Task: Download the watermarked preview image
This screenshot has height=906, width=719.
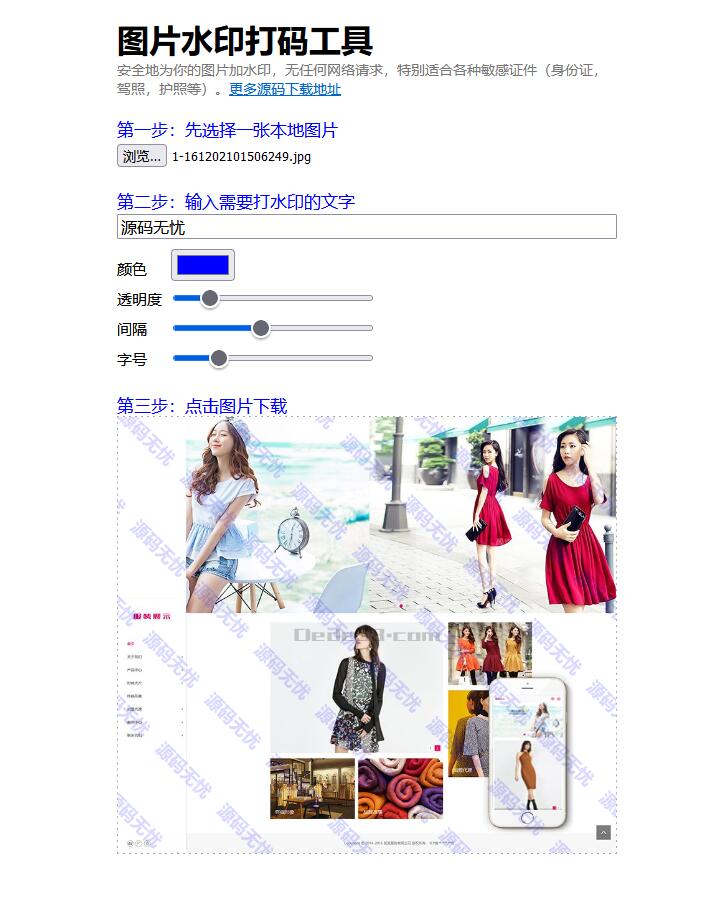Action: coord(366,635)
